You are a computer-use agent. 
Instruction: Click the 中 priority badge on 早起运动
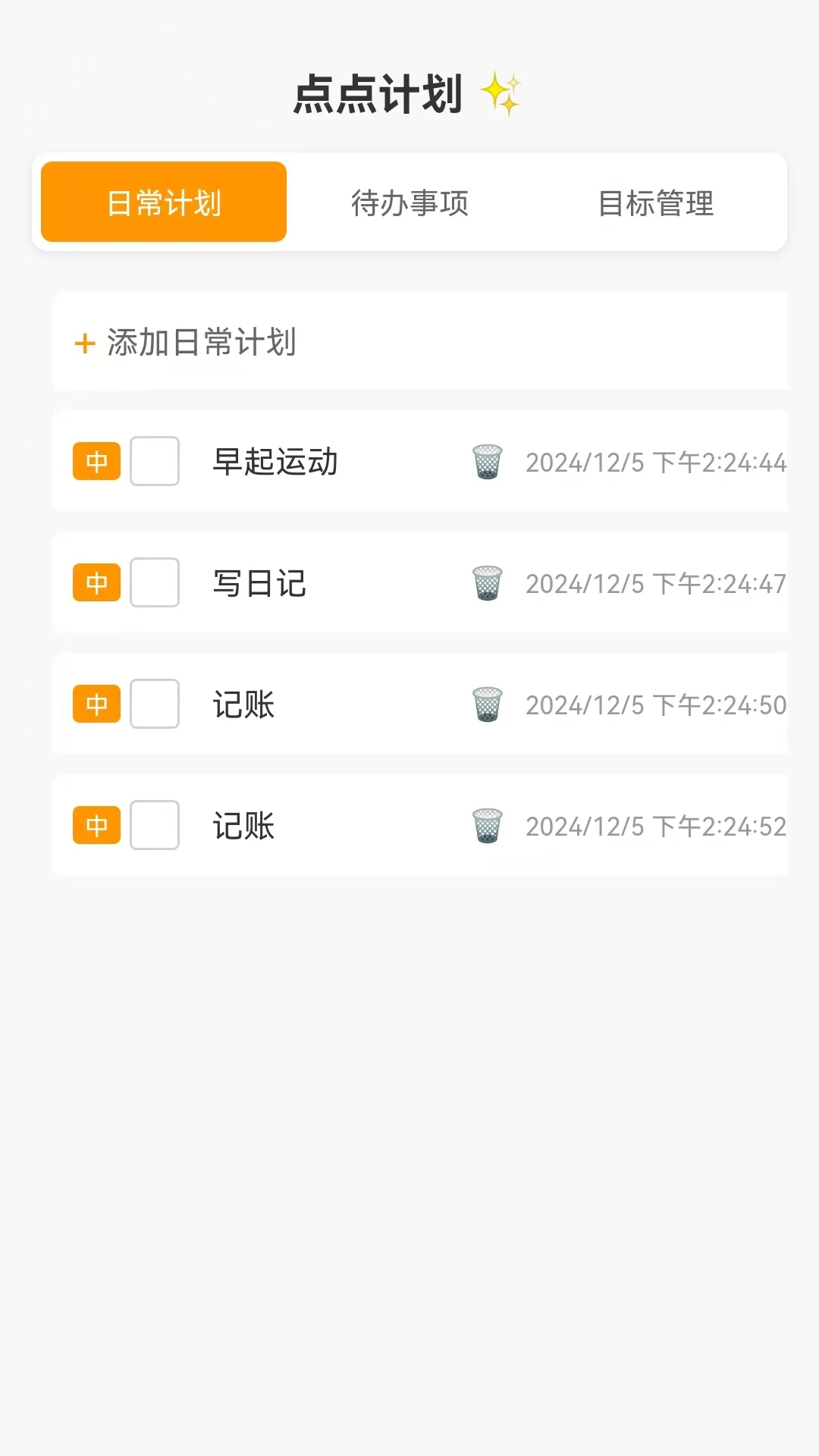tap(96, 461)
